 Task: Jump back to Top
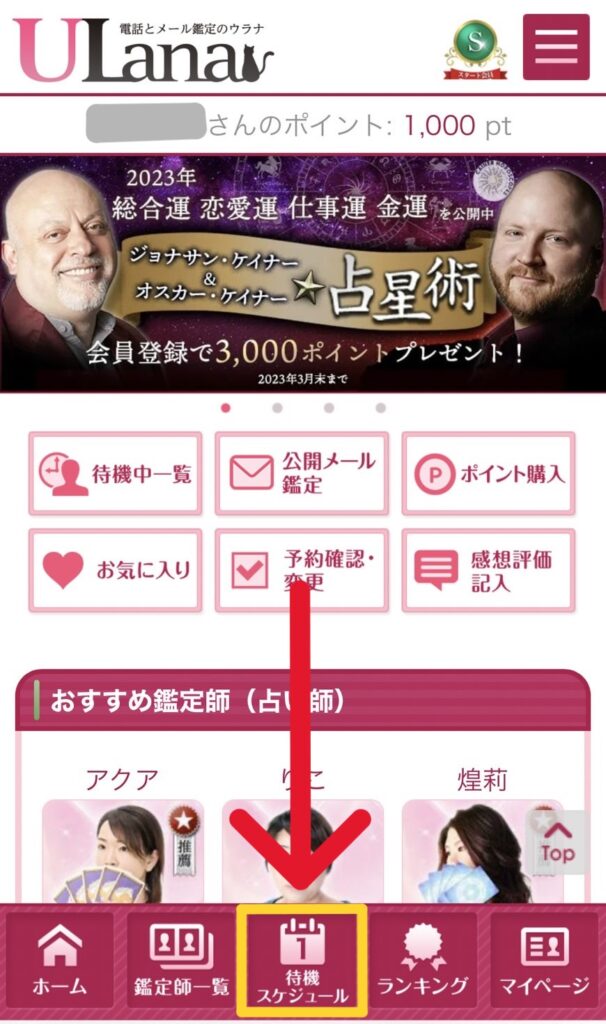click(557, 842)
